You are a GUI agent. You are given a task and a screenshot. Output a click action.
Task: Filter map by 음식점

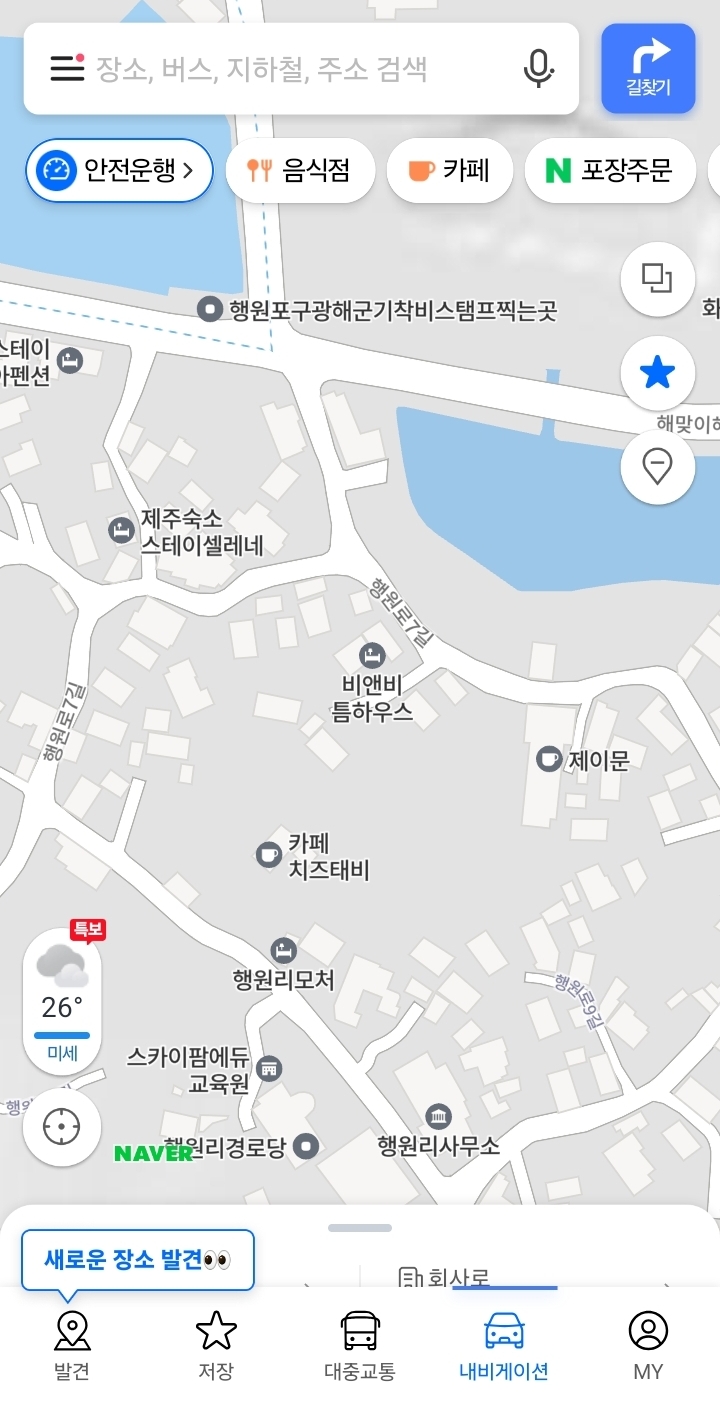pyautogui.click(x=300, y=170)
